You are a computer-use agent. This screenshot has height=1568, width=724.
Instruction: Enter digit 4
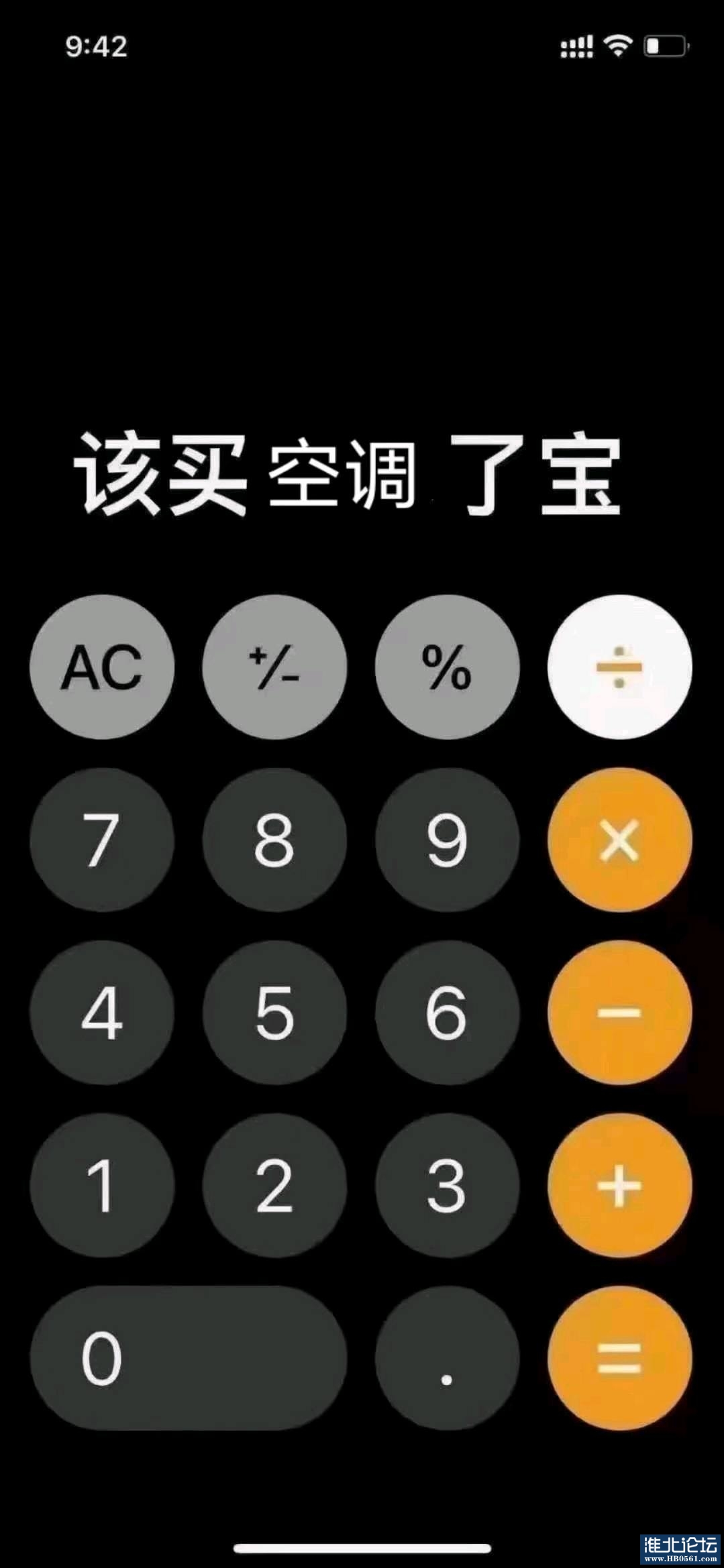pyautogui.click(x=101, y=1012)
